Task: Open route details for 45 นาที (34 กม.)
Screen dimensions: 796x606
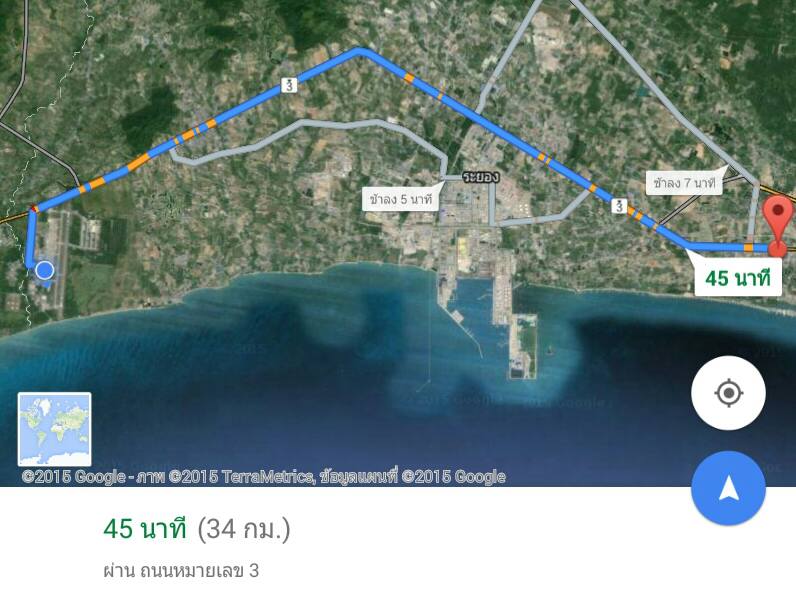Action: 197,529
